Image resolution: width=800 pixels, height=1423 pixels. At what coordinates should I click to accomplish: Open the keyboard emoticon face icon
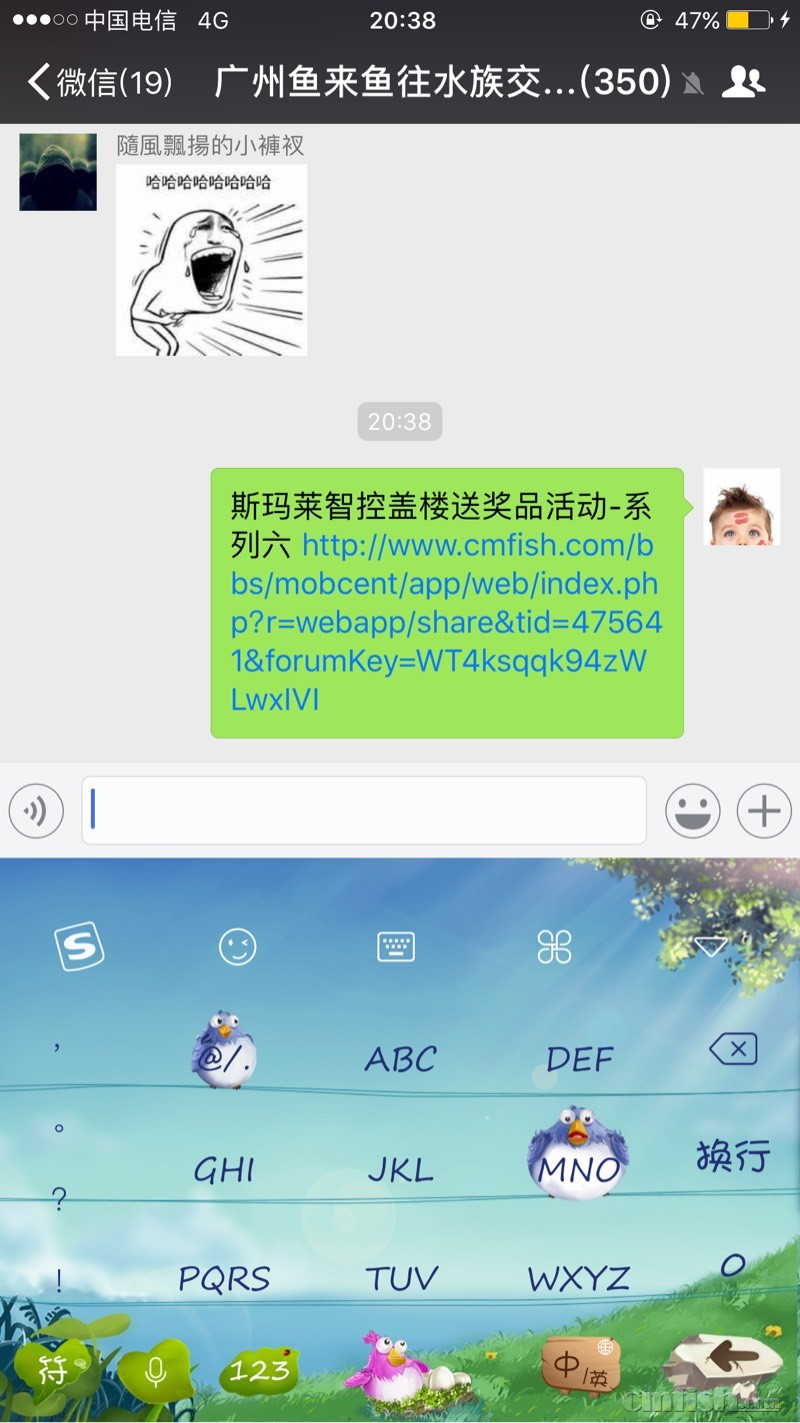pyautogui.click(x=238, y=946)
